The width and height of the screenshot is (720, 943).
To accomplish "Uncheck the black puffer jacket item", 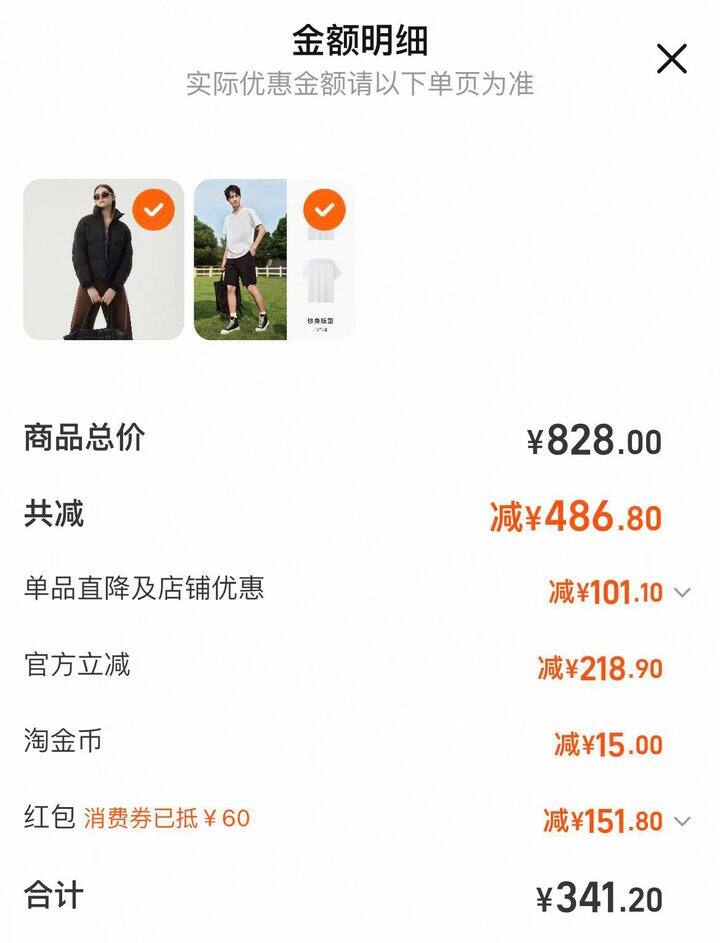I will tap(154, 210).
